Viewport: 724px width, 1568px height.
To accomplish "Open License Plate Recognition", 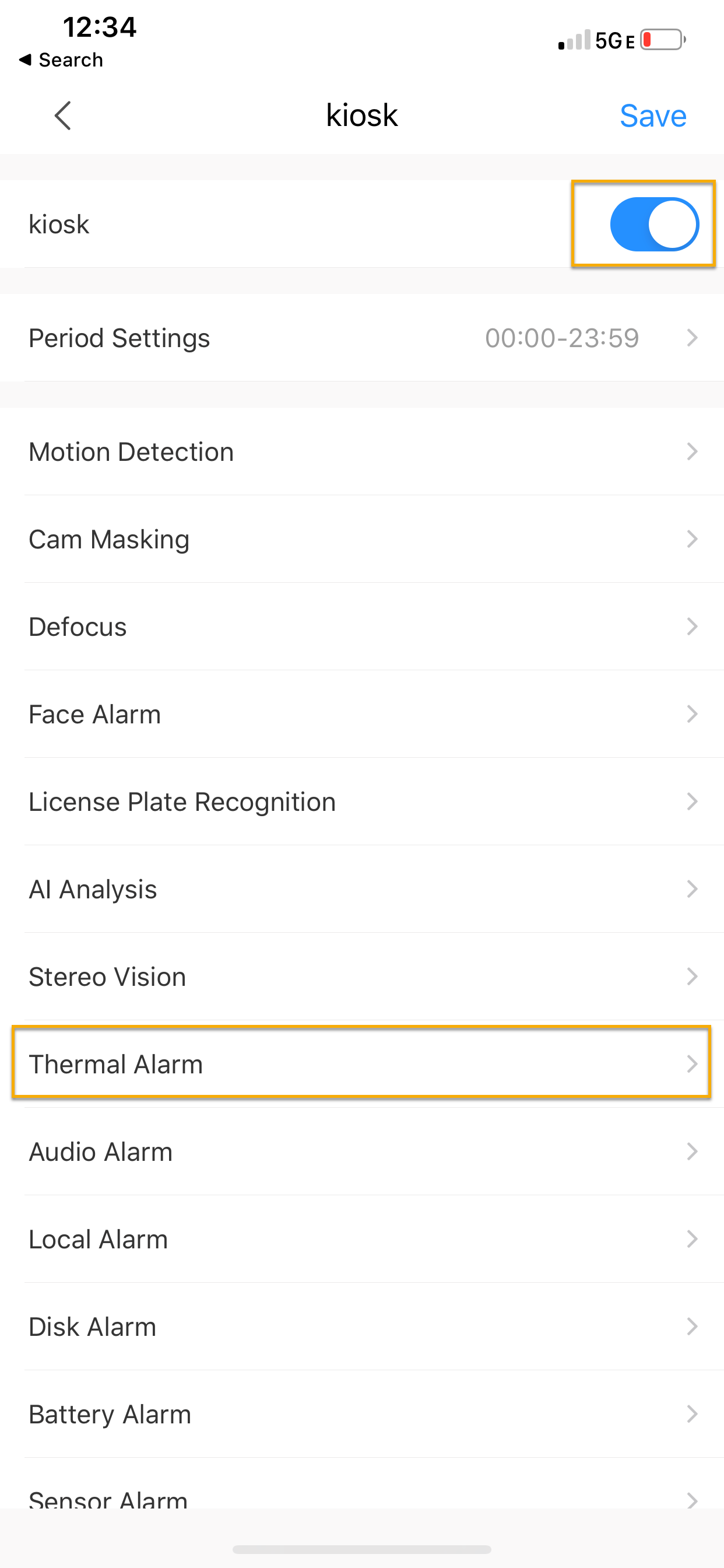I will (362, 801).
